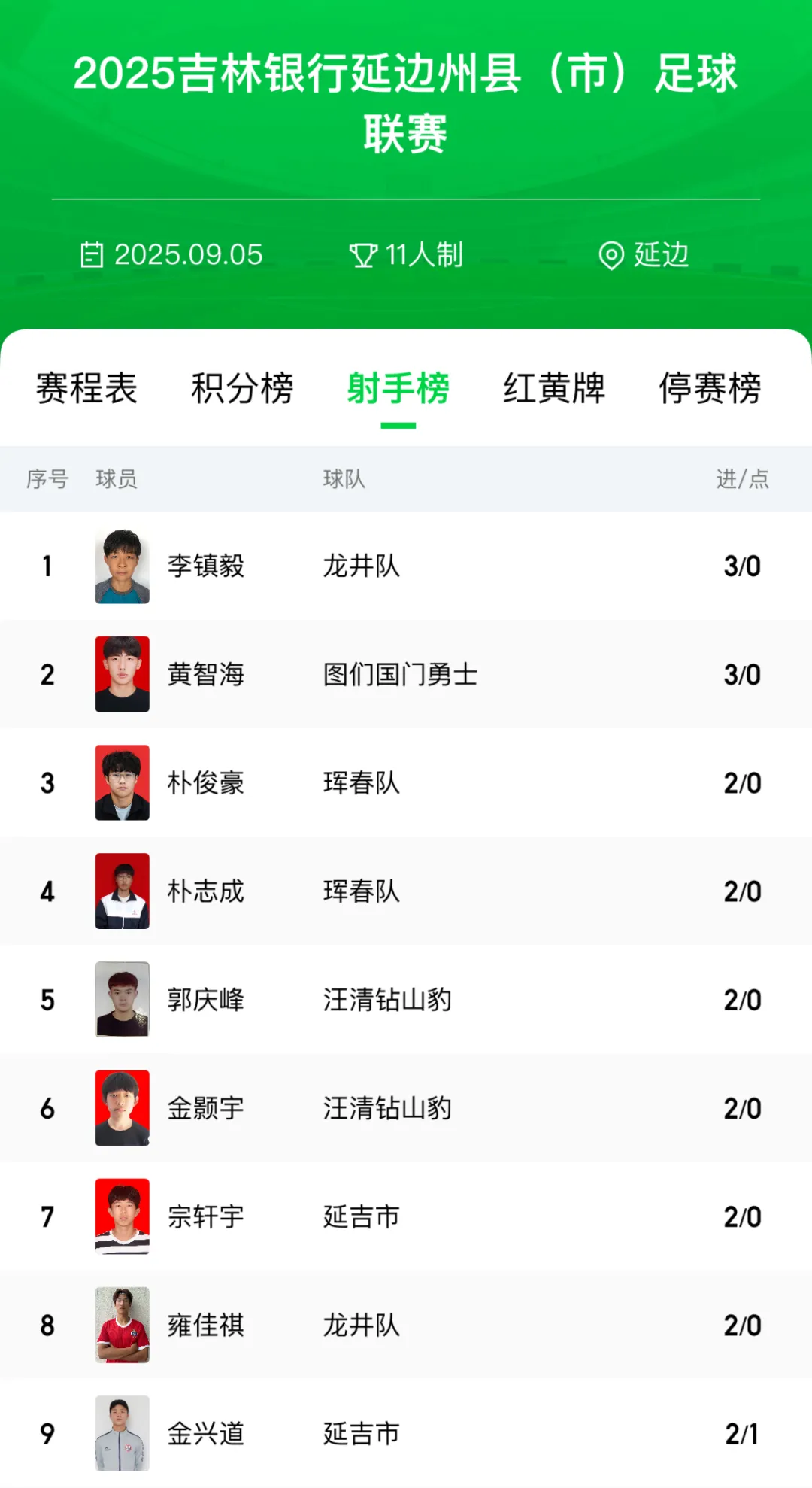
Task: Open 雍佳祺's row
Action: click(205, 1325)
